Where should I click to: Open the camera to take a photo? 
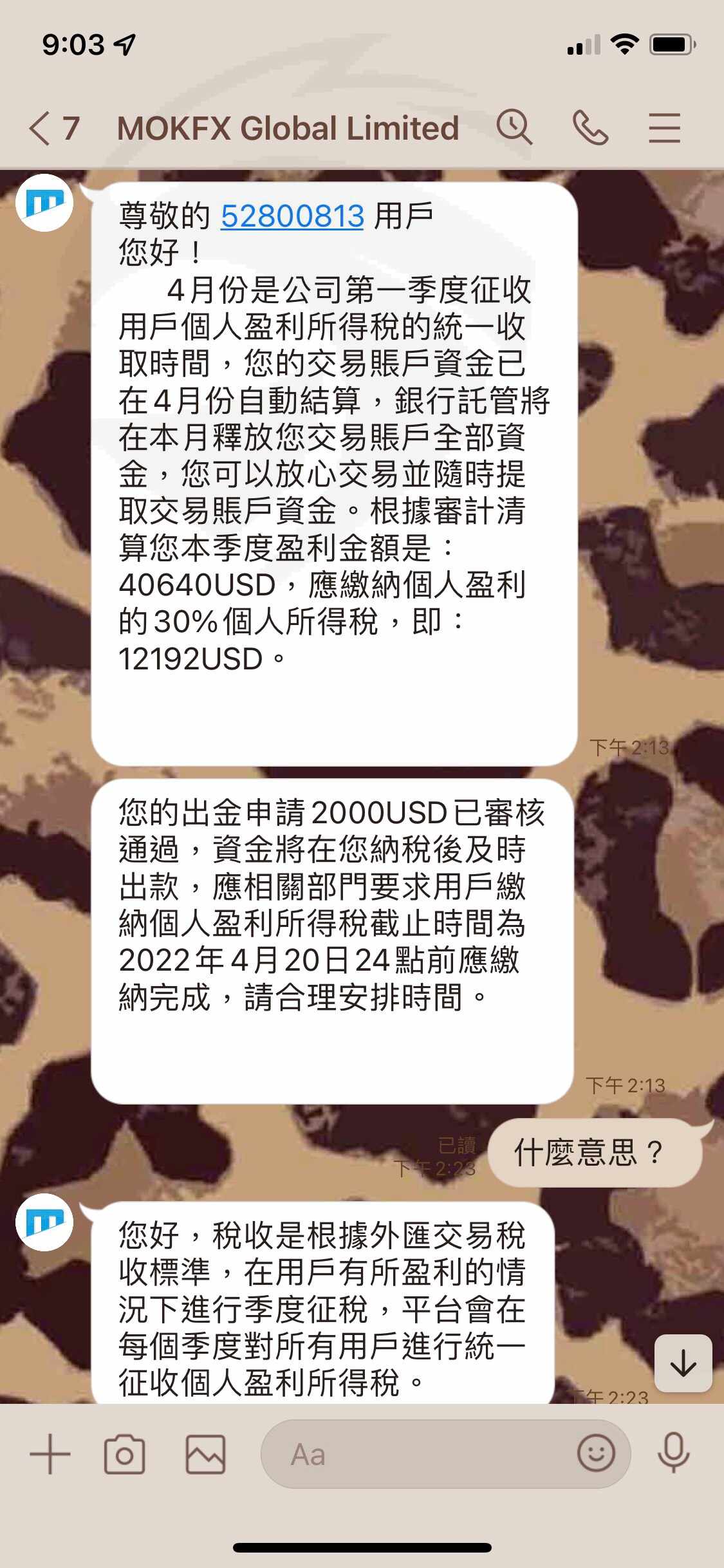tap(124, 1454)
